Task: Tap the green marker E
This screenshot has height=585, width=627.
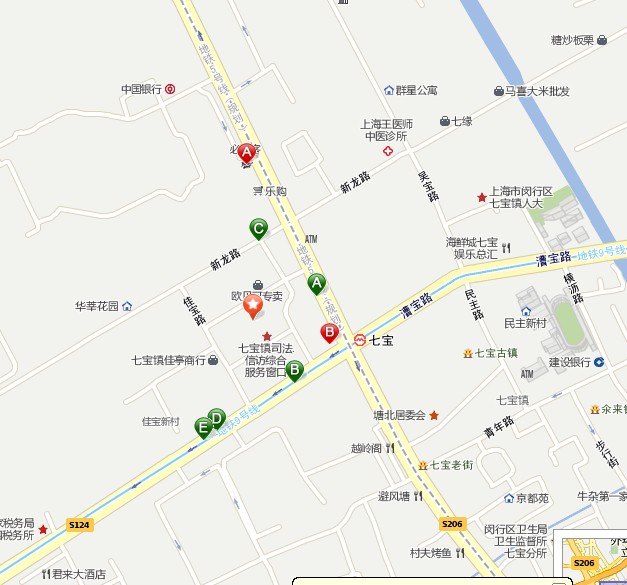Action: pyautogui.click(x=204, y=427)
